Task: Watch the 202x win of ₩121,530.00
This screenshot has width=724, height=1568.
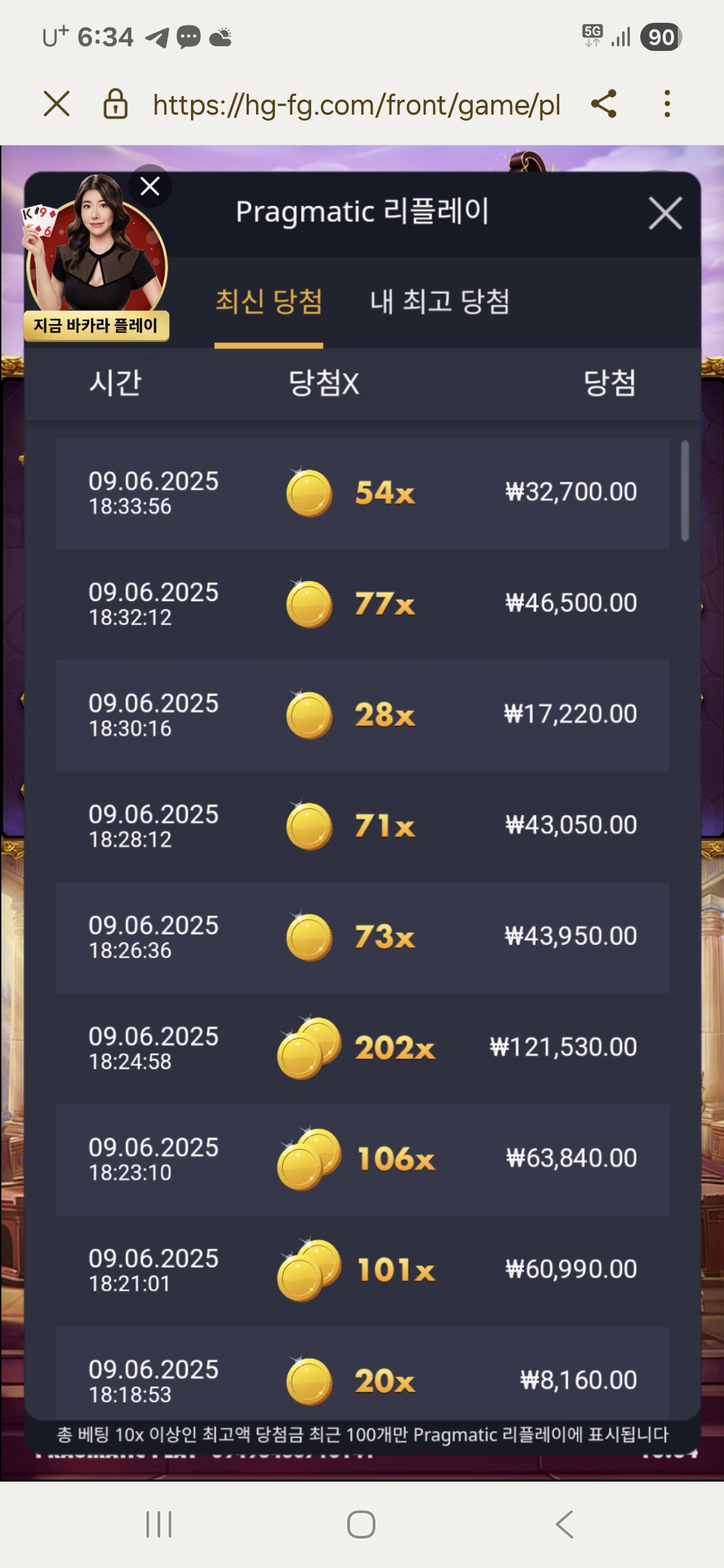Action: click(362, 1048)
